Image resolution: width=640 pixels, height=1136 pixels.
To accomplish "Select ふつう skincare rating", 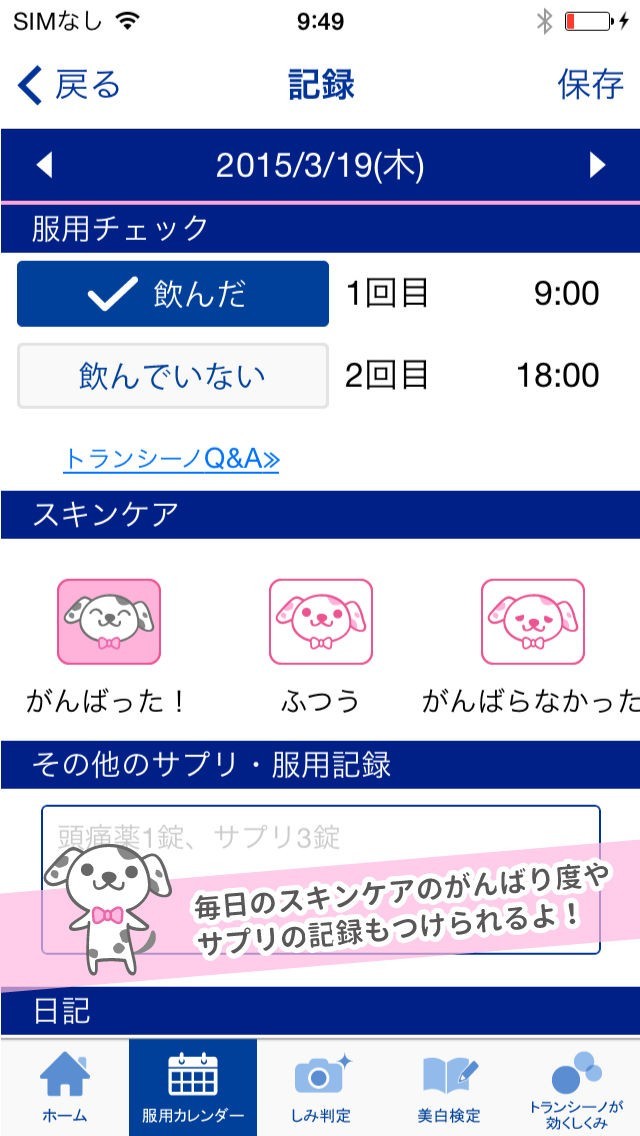I will pyautogui.click(x=320, y=622).
